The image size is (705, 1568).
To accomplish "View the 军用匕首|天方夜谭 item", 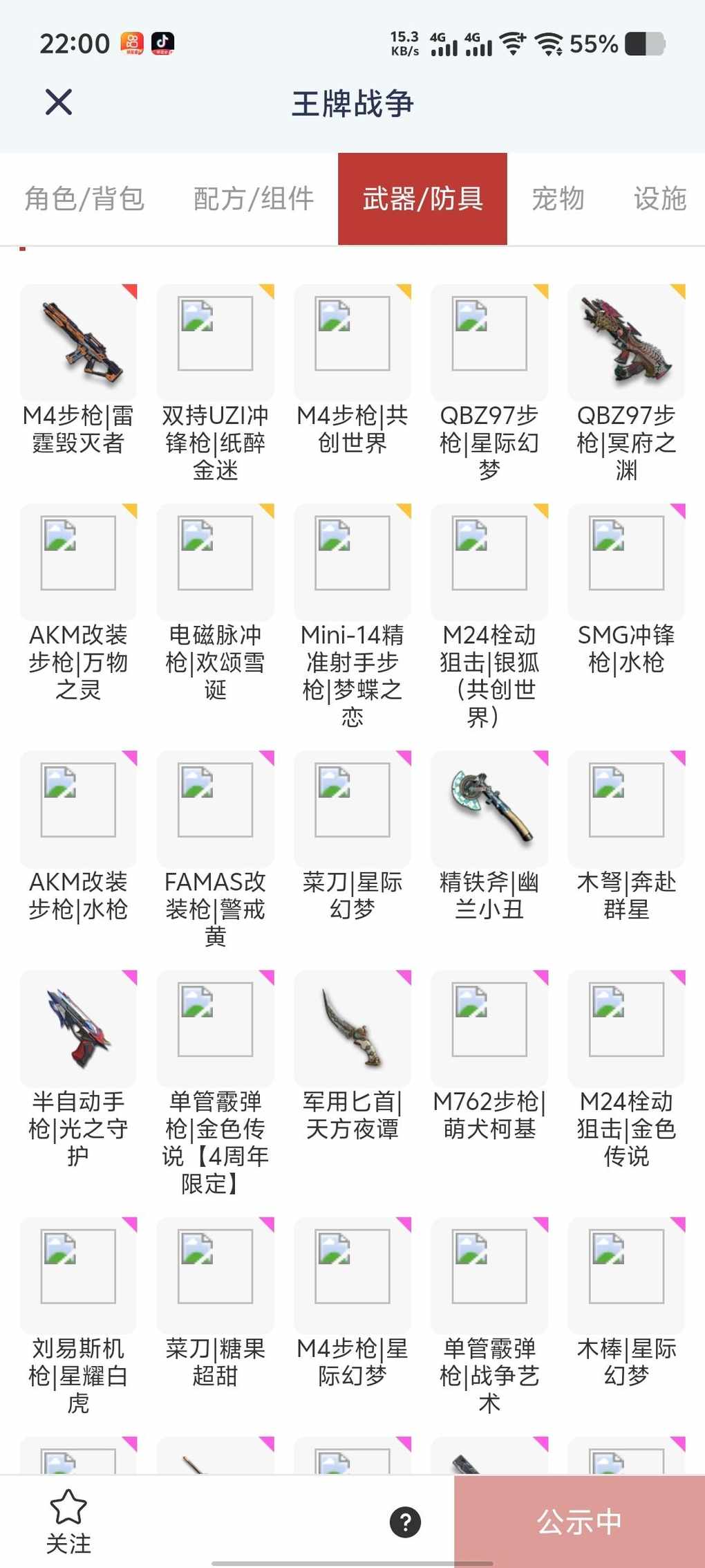I will (x=352, y=1028).
